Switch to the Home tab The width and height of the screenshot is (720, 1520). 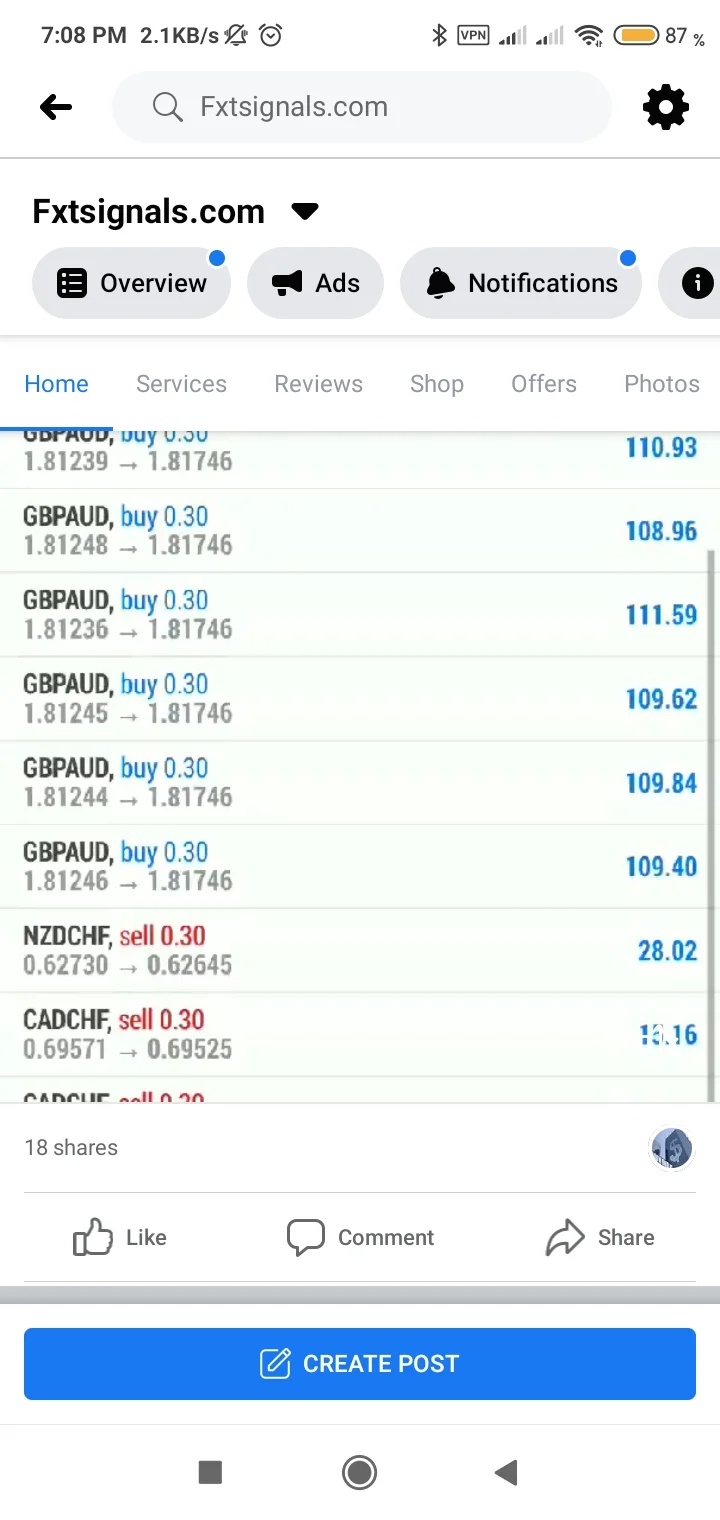(x=56, y=384)
